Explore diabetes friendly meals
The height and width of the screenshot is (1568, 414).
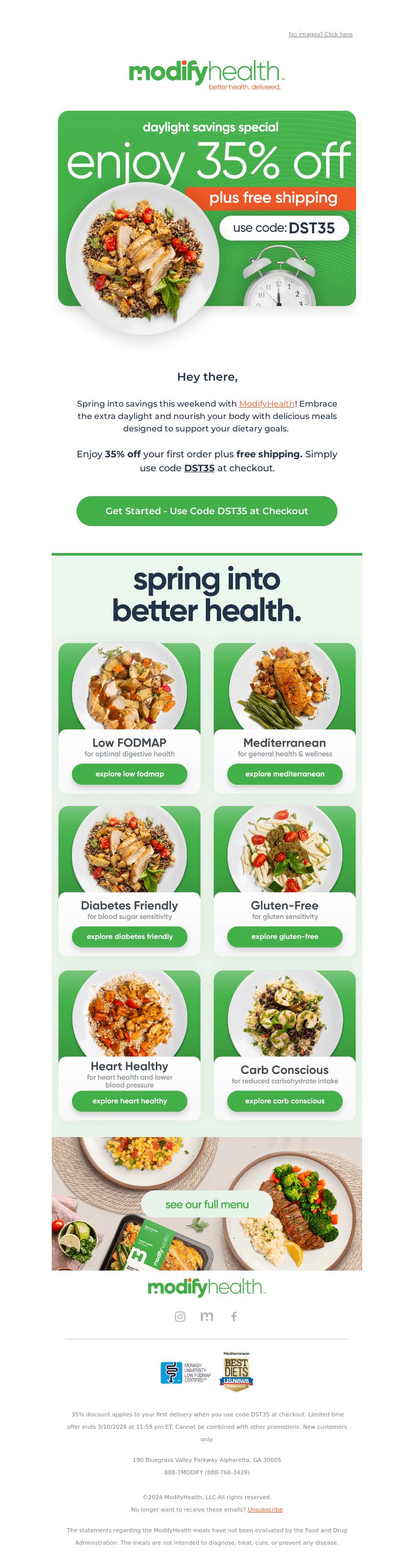coord(129,936)
